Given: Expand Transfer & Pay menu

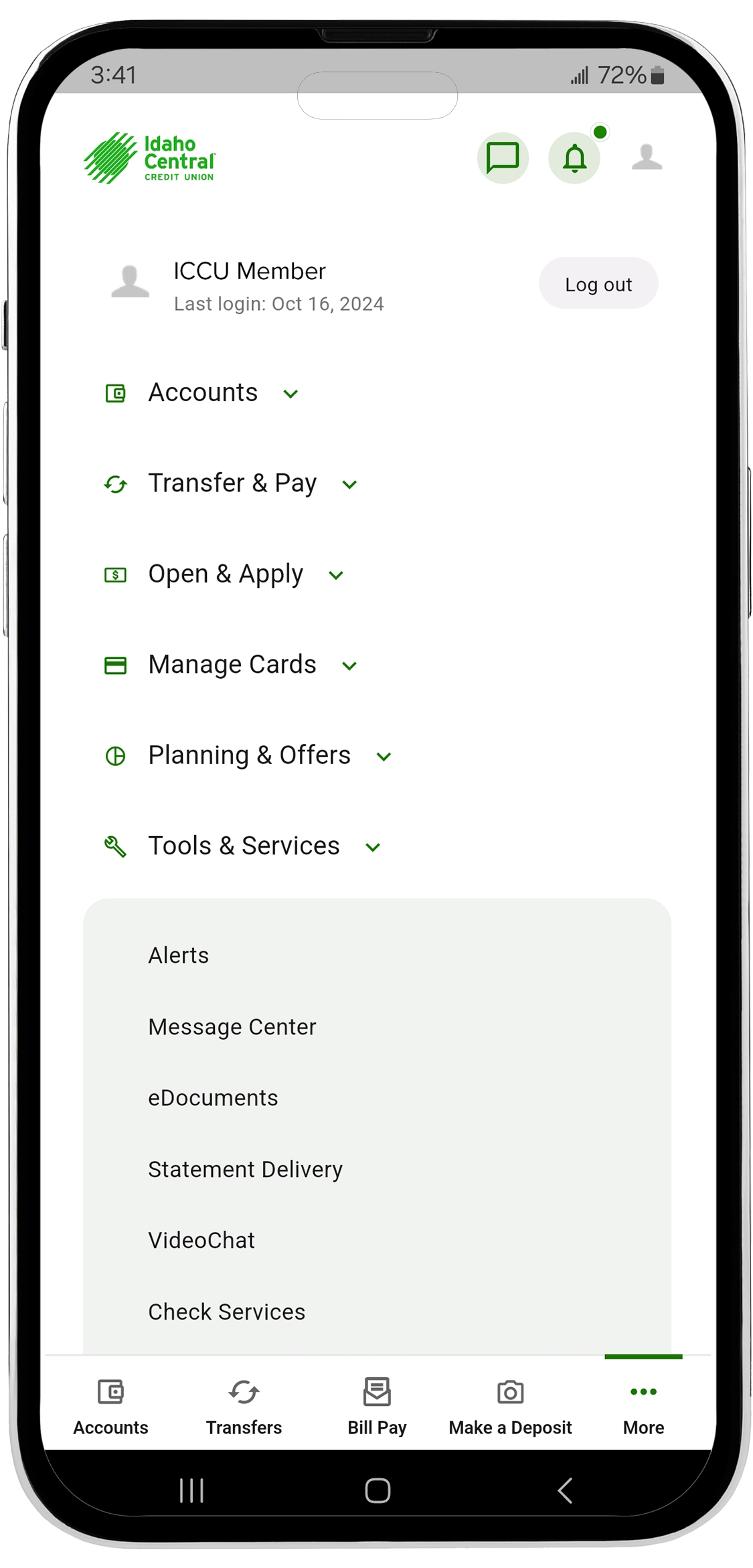Looking at the screenshot, I should [x=232, y=483].
